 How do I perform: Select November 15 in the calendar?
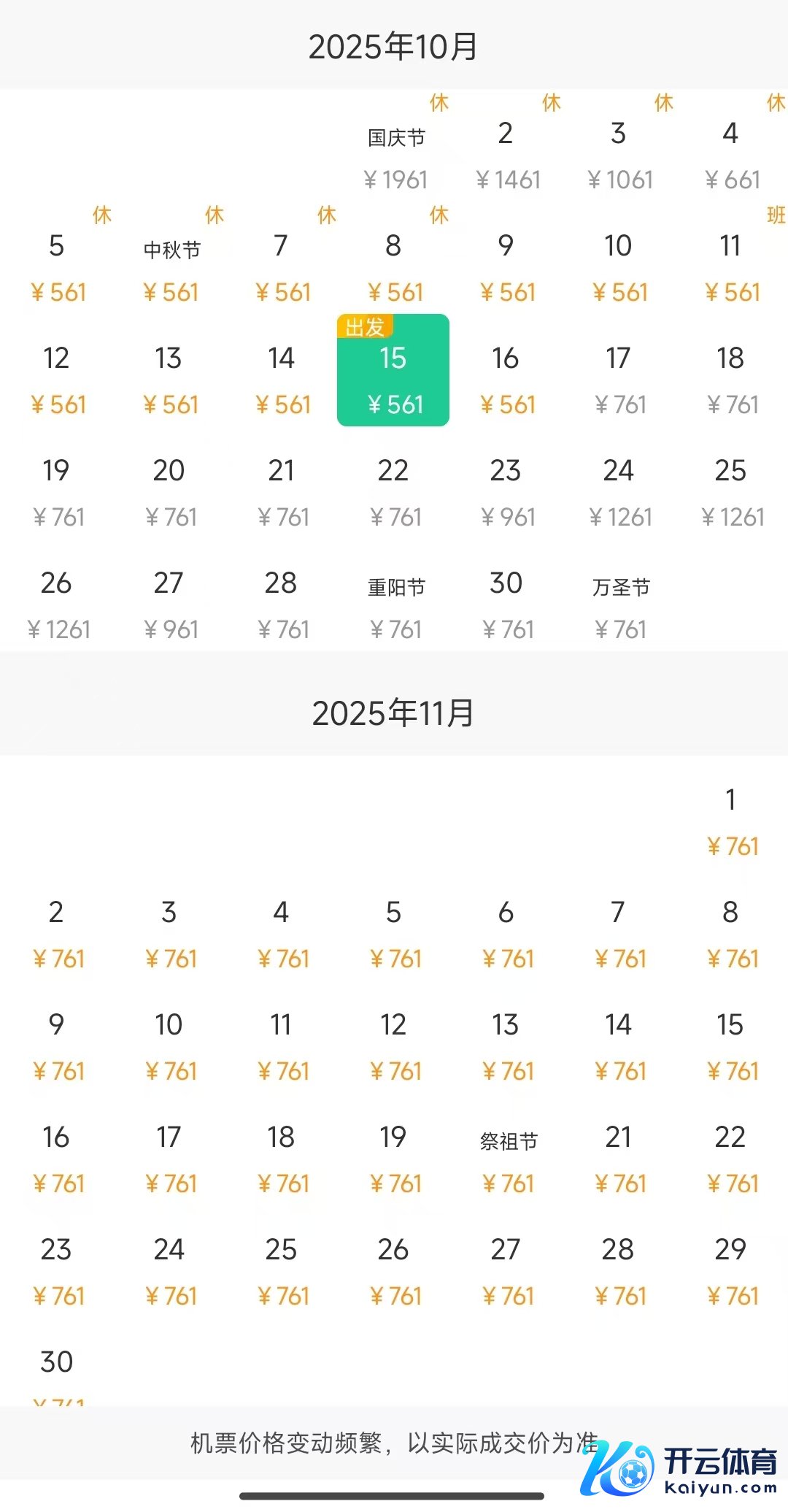pos(731,1046)
